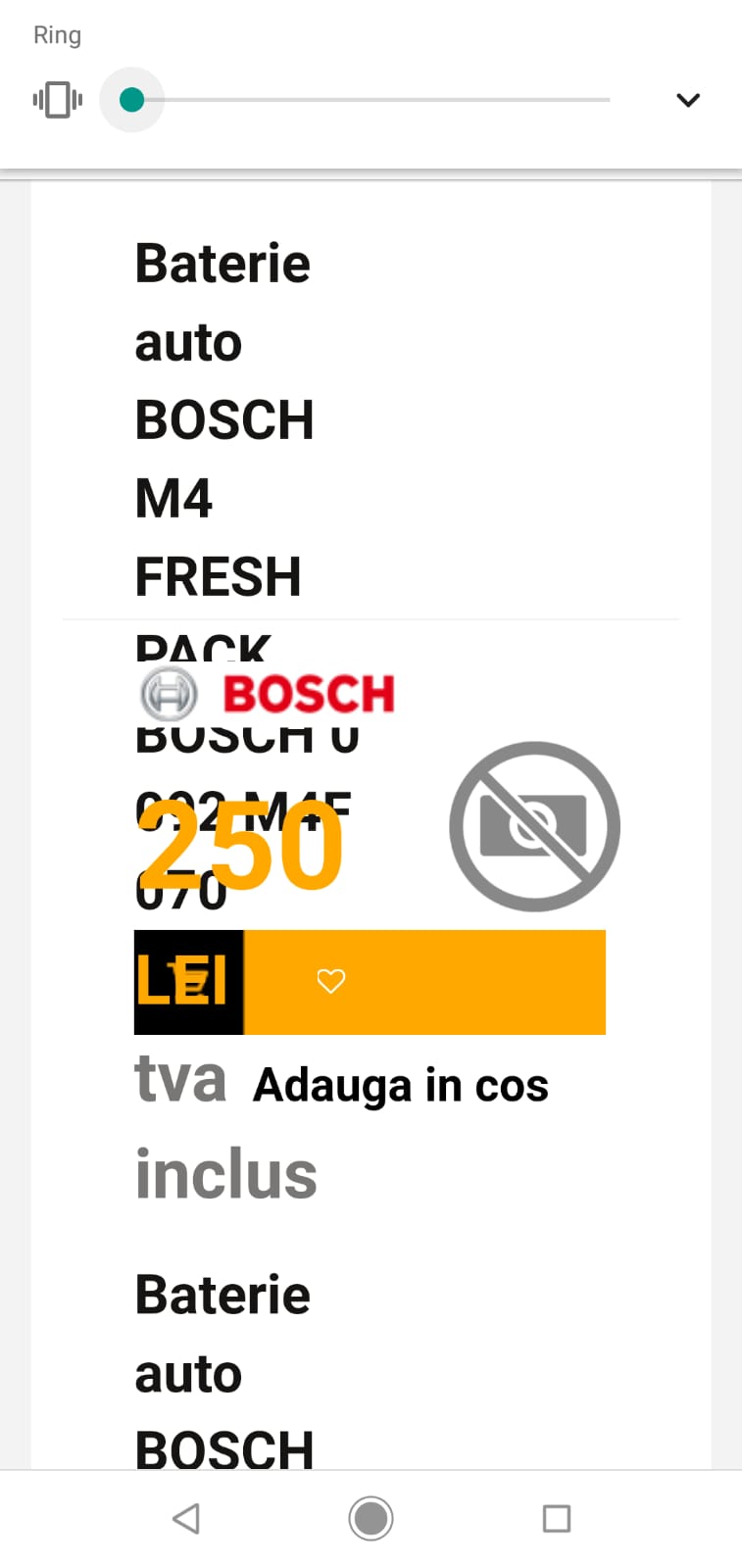Go back with the system back button

[186, 1518]
